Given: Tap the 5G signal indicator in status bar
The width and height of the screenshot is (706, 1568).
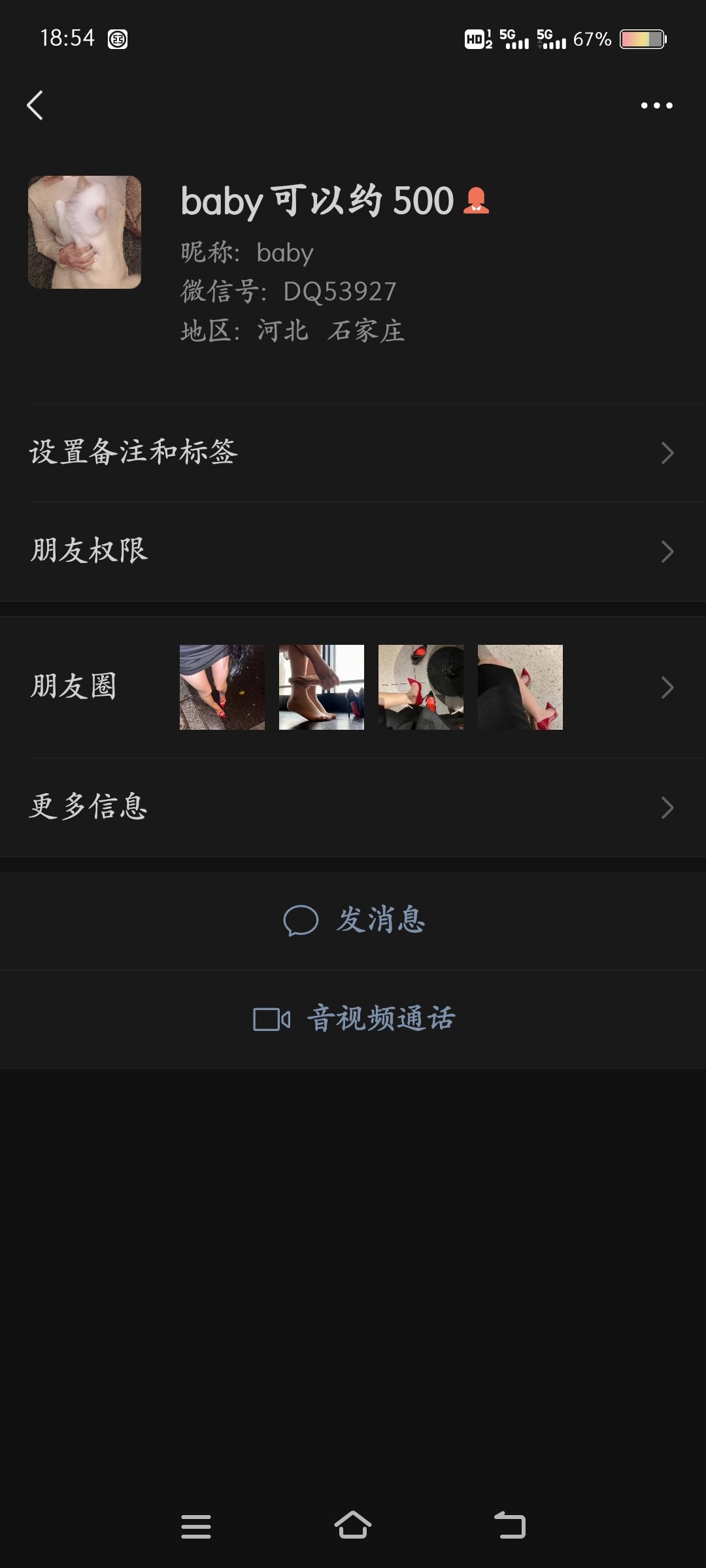Looking at the screenshot, I should point(516,39).
